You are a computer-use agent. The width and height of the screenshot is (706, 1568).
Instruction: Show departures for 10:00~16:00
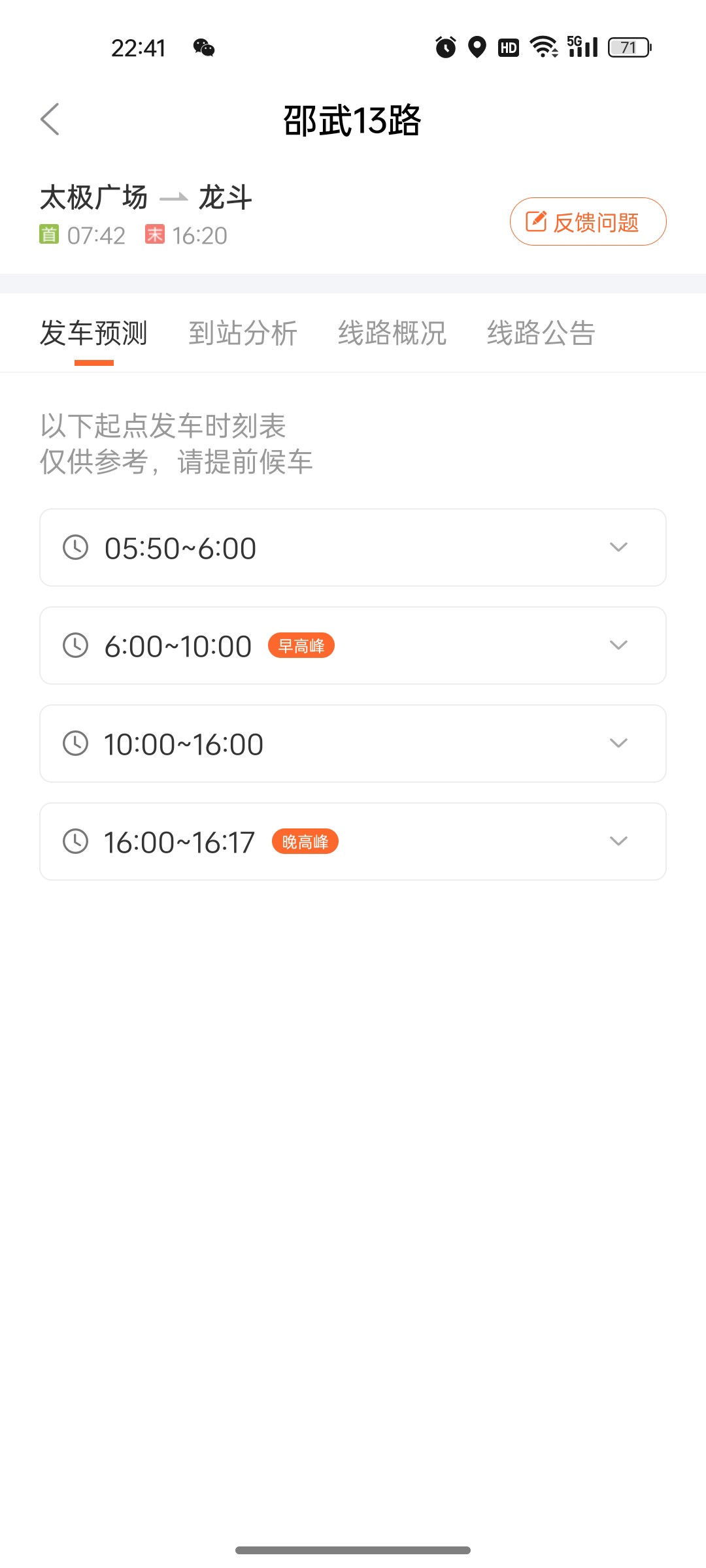point(353,743)
